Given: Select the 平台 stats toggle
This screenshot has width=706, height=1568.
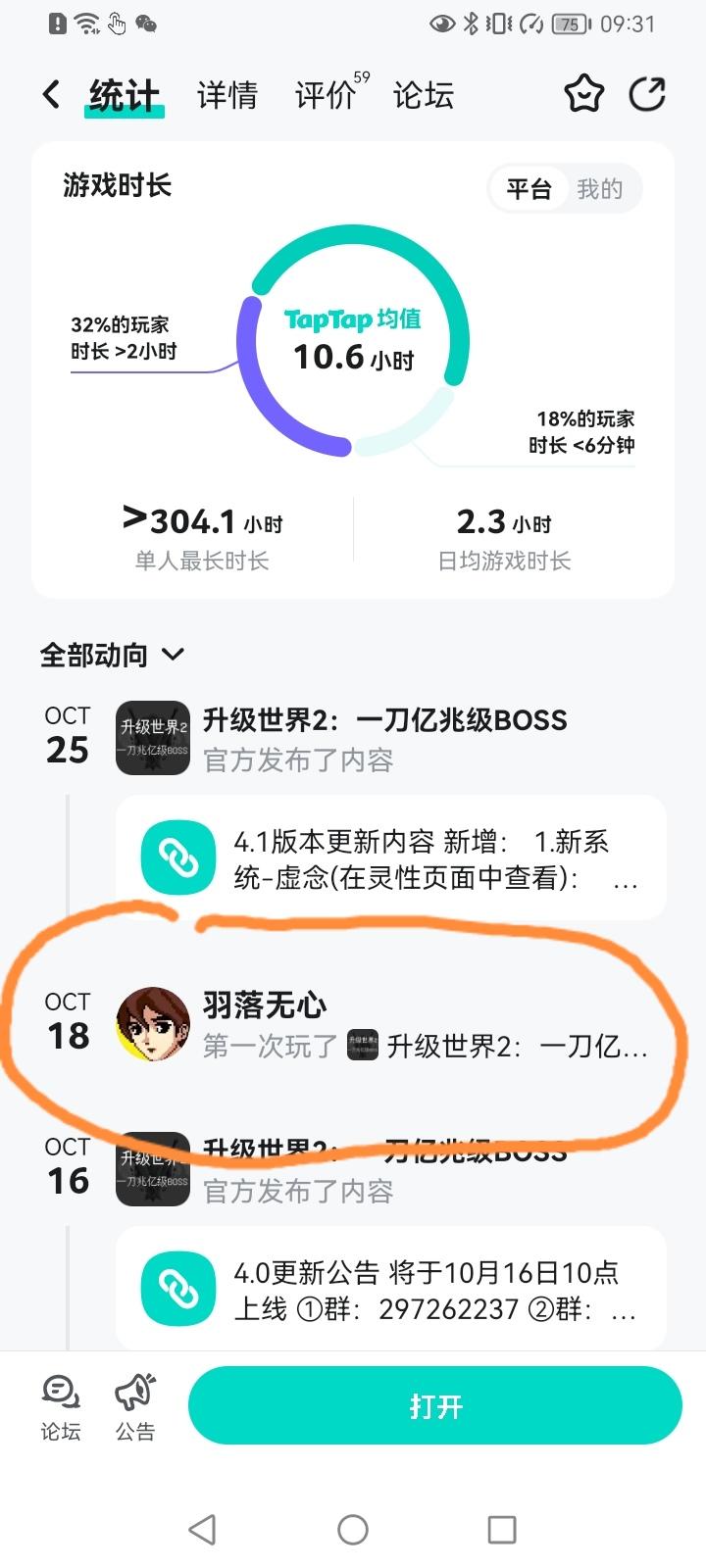Looking at the screenshot, I should coord(529,188).
